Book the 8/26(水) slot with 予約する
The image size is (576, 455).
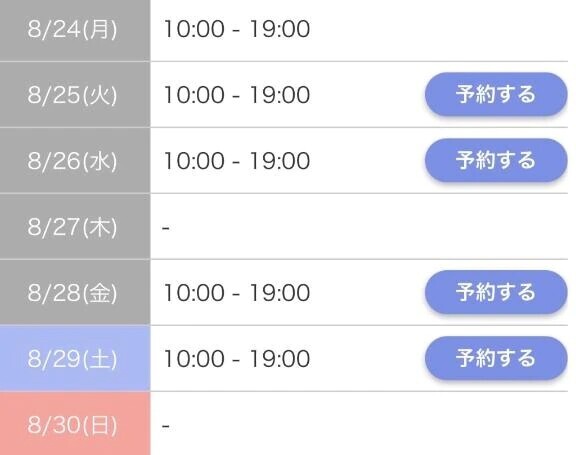(496, 160)
